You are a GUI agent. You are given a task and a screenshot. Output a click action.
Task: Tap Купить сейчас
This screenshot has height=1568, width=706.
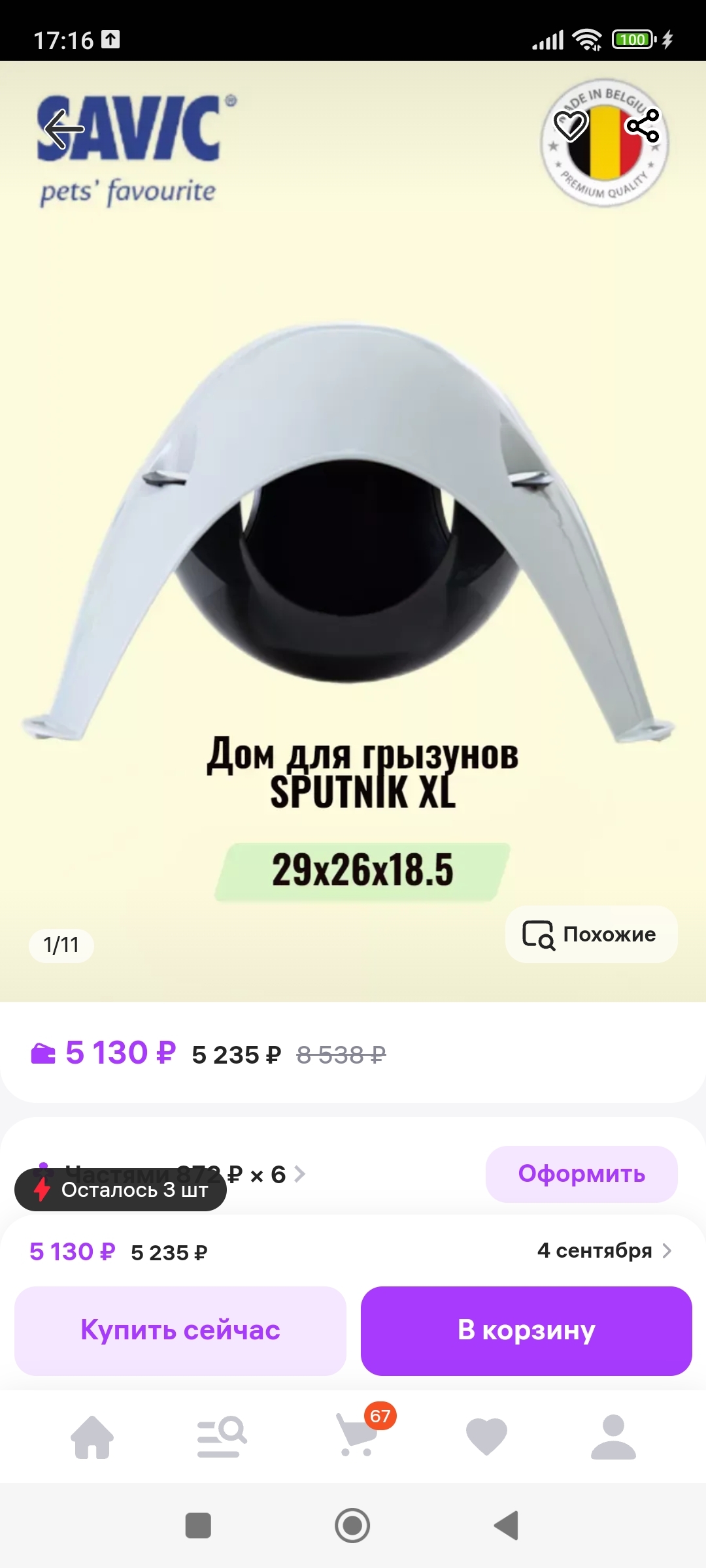180,1331
